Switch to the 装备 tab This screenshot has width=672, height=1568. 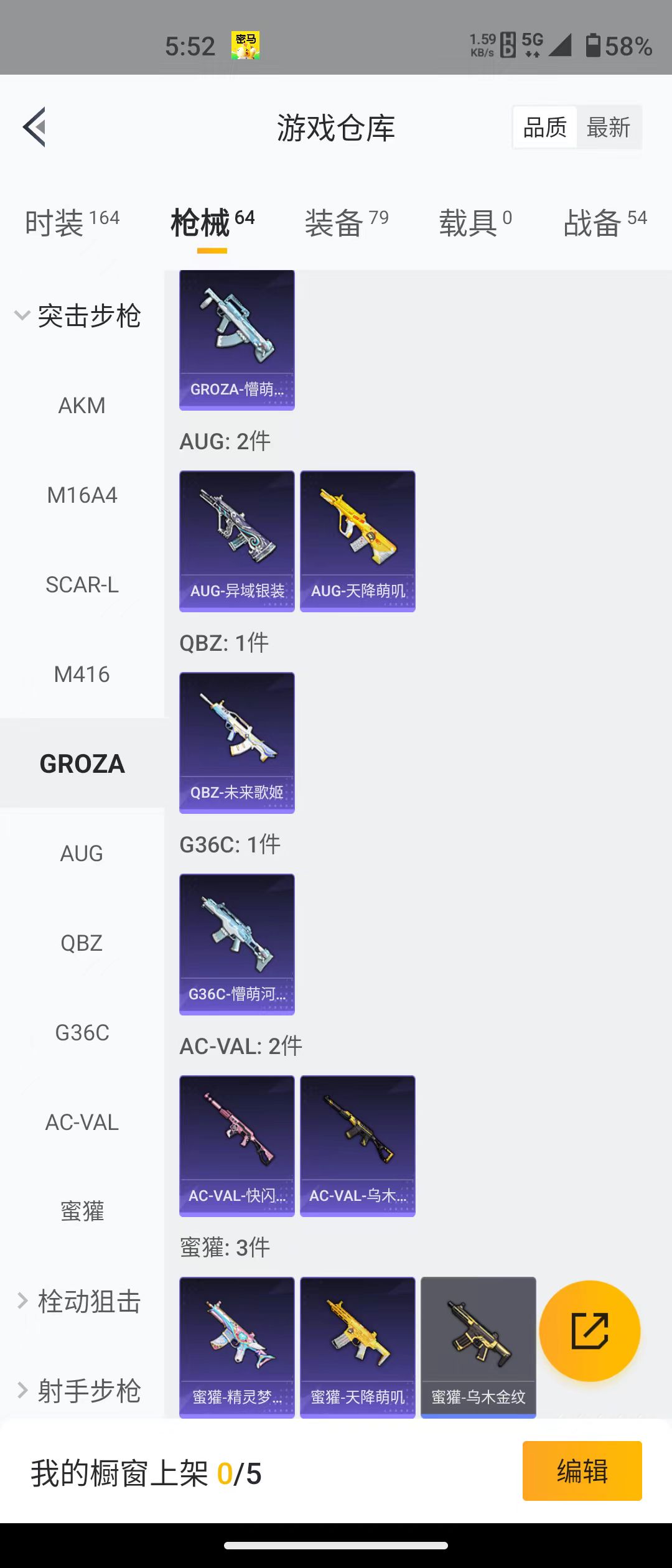(346, 223)
